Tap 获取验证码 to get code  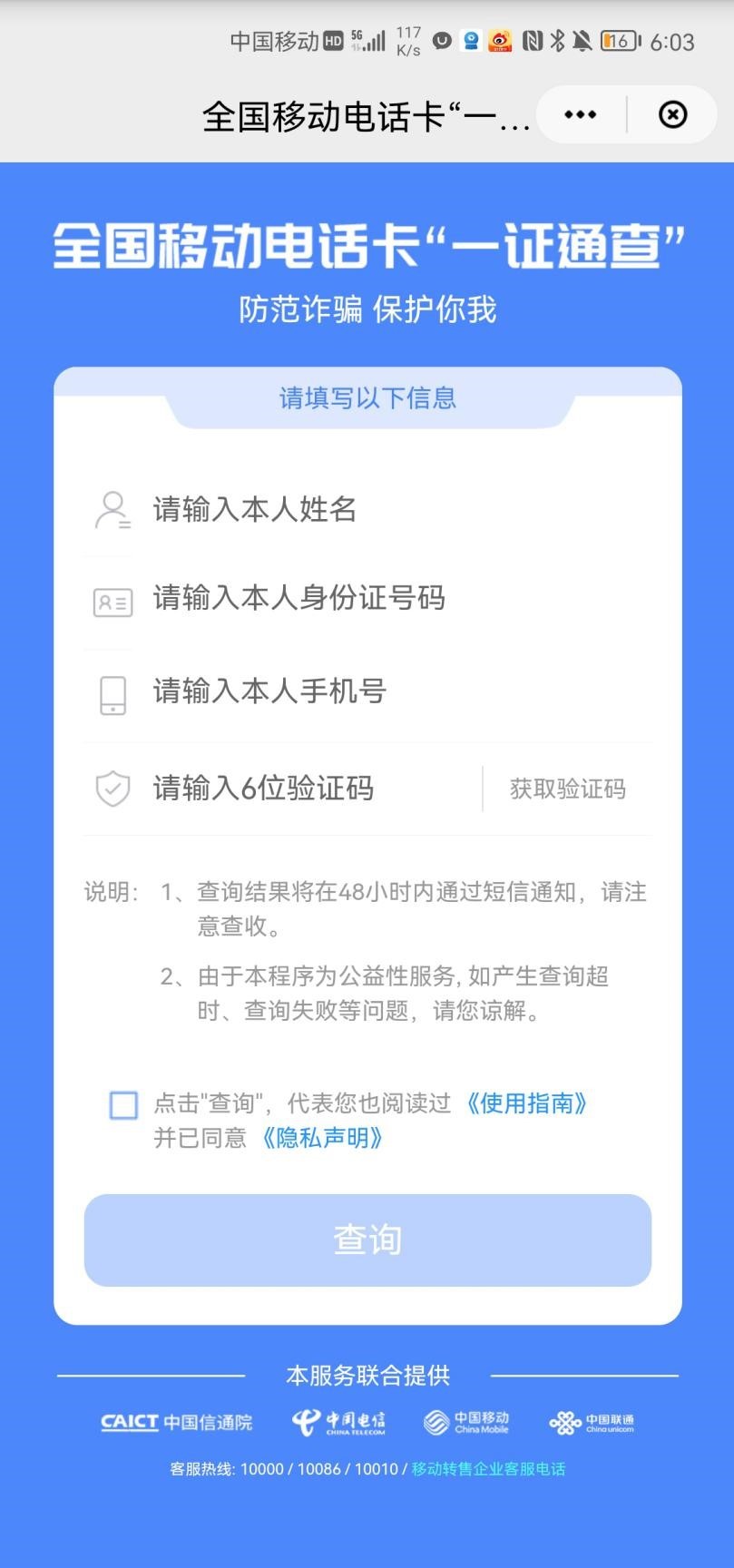pyautogui.click(x=567, y=789)
